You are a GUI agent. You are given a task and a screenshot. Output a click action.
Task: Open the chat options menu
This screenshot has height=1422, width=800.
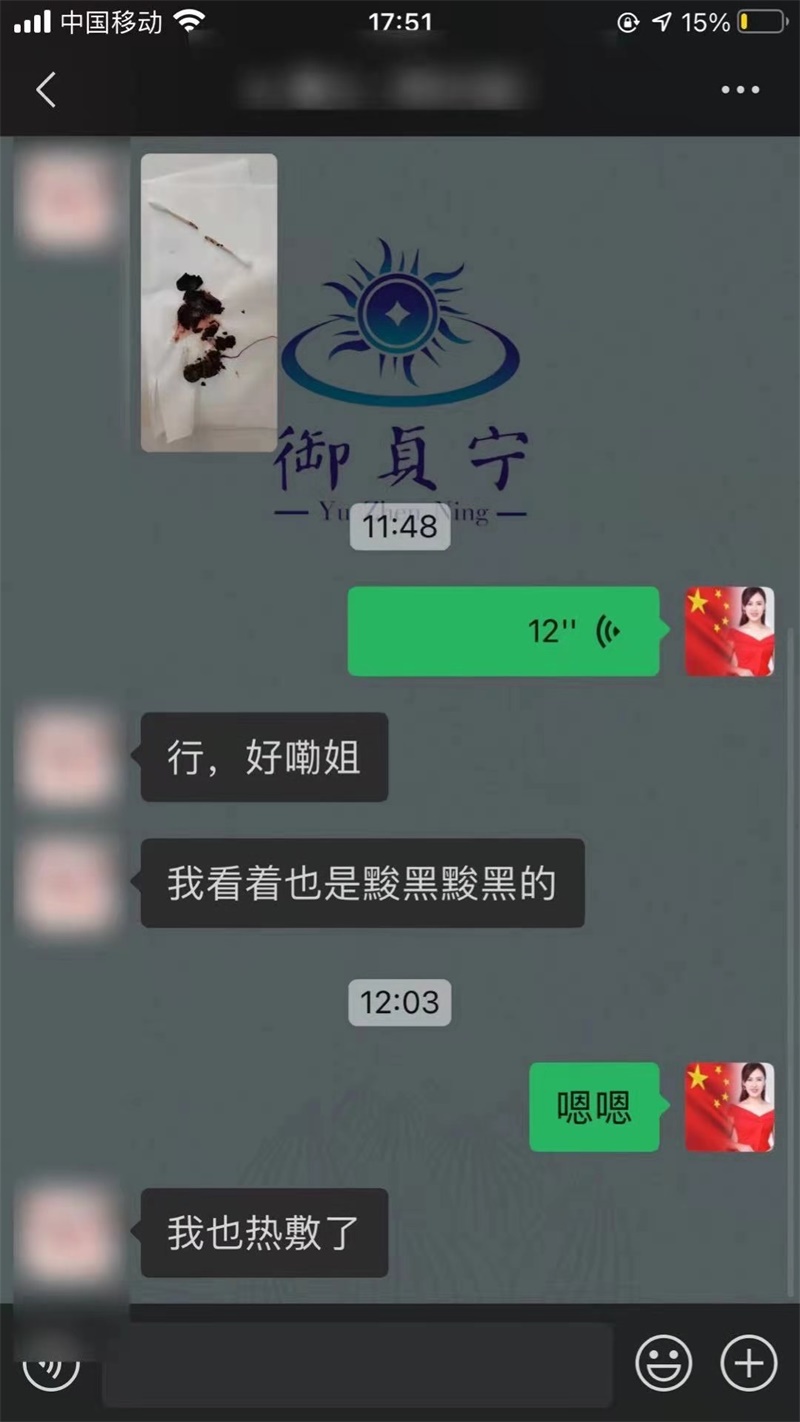(x=740, y=90)
